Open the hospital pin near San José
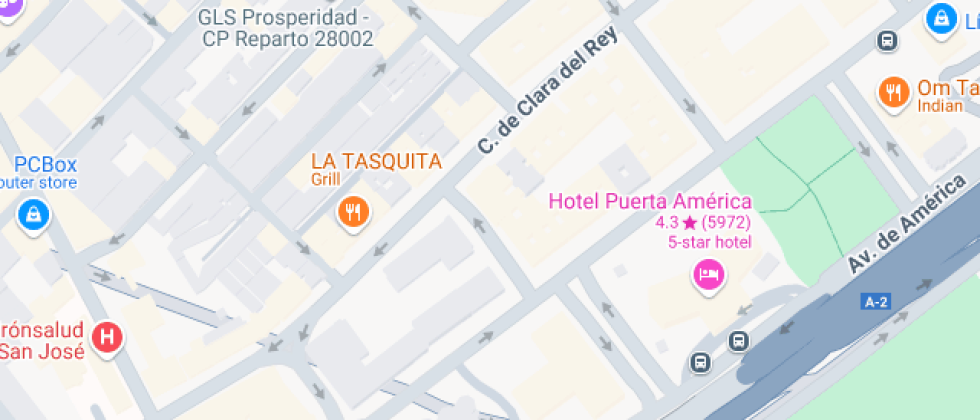Screen dimensions: 980x420 pyautogui.click(x=108, y=338)
